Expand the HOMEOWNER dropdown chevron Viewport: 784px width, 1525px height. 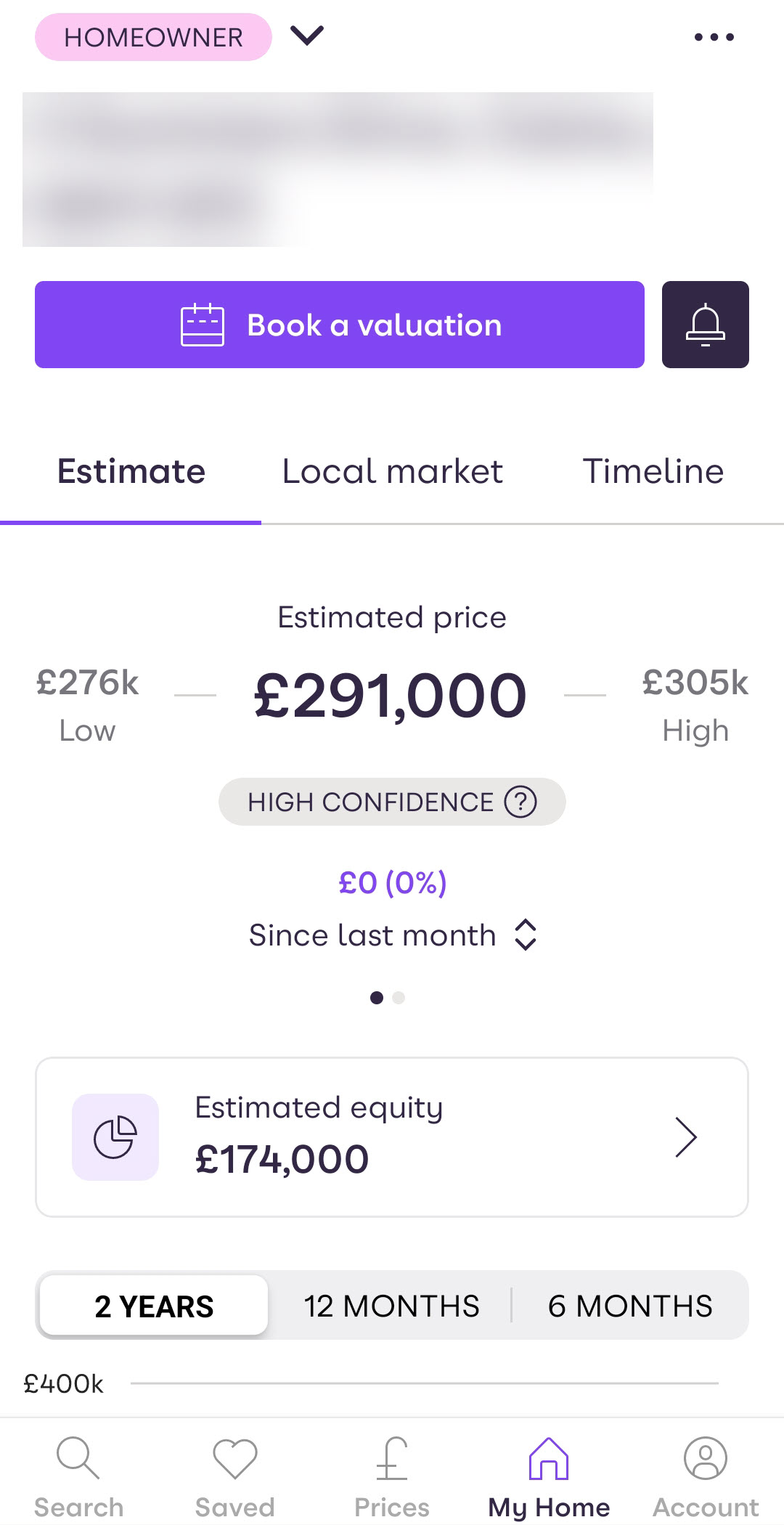point(305,36)
